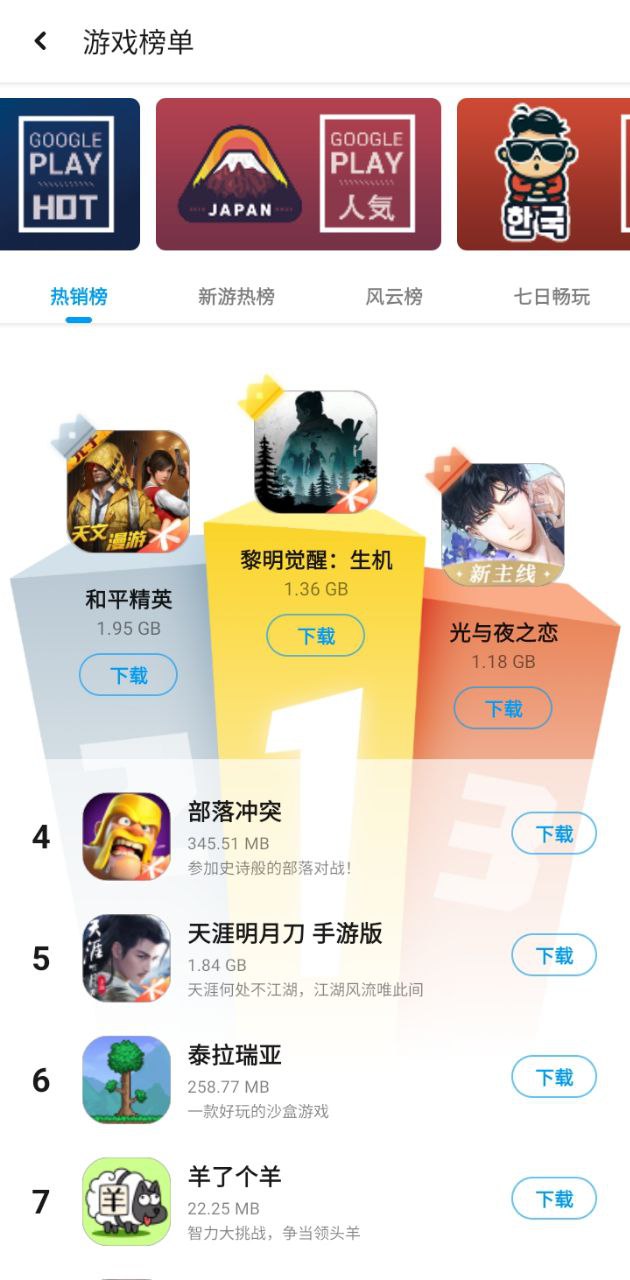Download 天涯明月刀 手游版
Image resolution: width=630 pixels, height=1280 pixels.
554,956
